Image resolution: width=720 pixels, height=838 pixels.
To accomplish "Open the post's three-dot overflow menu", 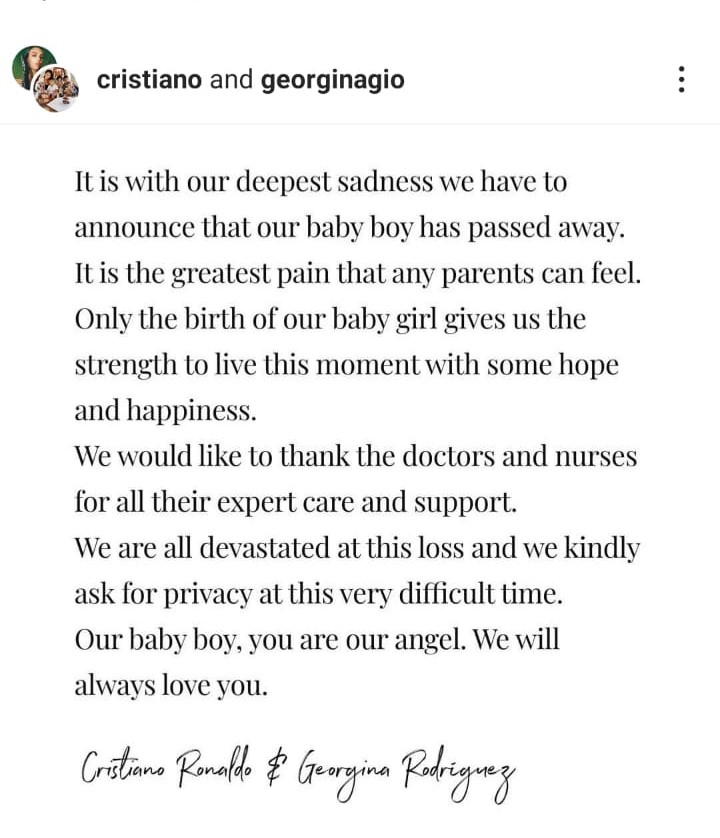I will (x=682, y=80).
